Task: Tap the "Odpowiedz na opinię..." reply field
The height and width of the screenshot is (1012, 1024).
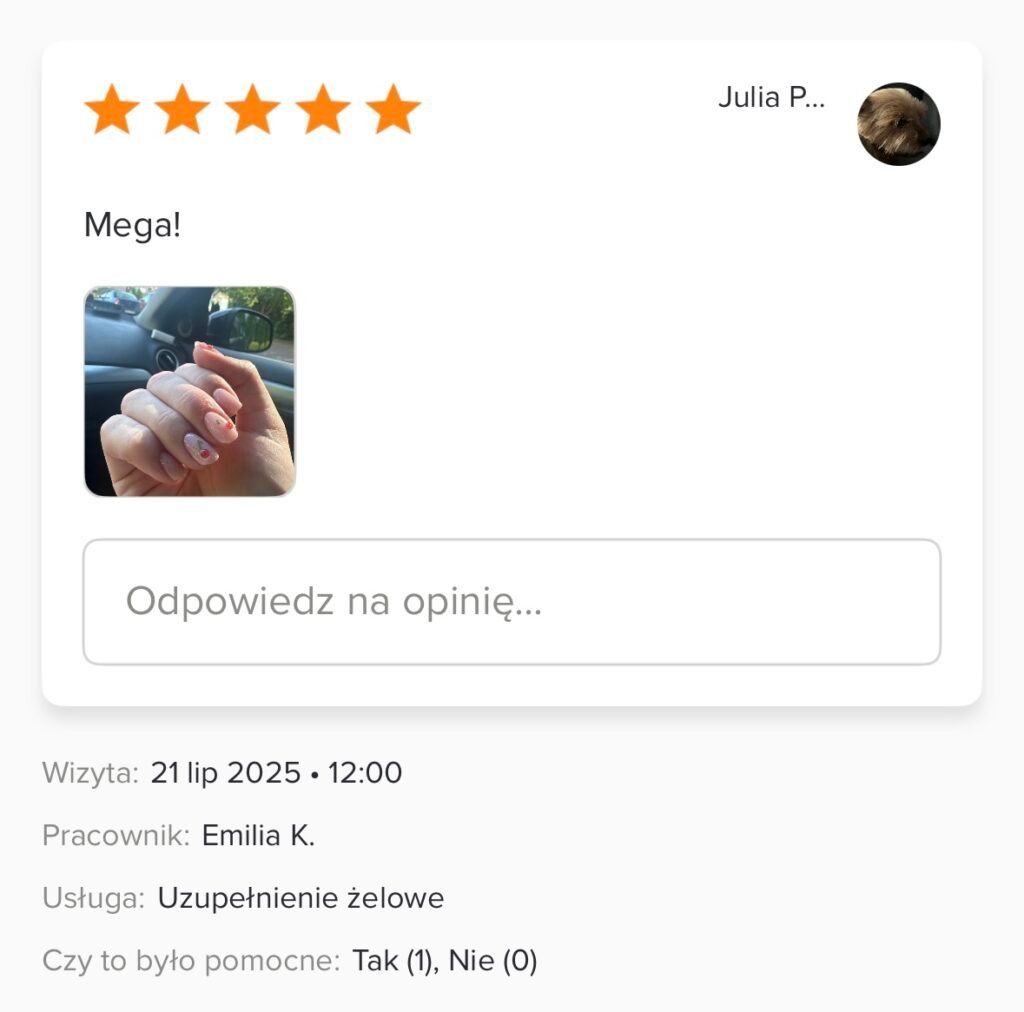Action: (x=511, y=602)
